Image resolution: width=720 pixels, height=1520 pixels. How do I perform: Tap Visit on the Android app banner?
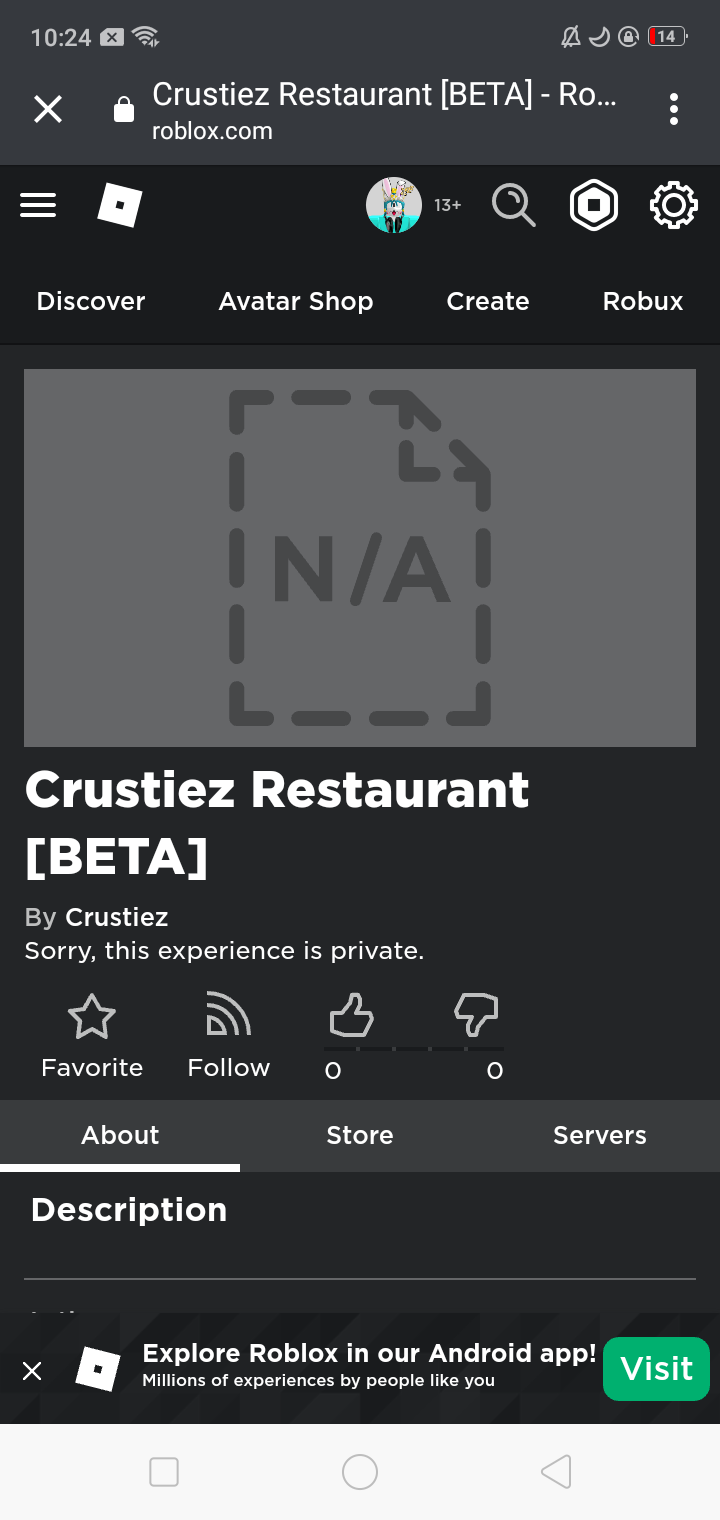point(656,1368)
